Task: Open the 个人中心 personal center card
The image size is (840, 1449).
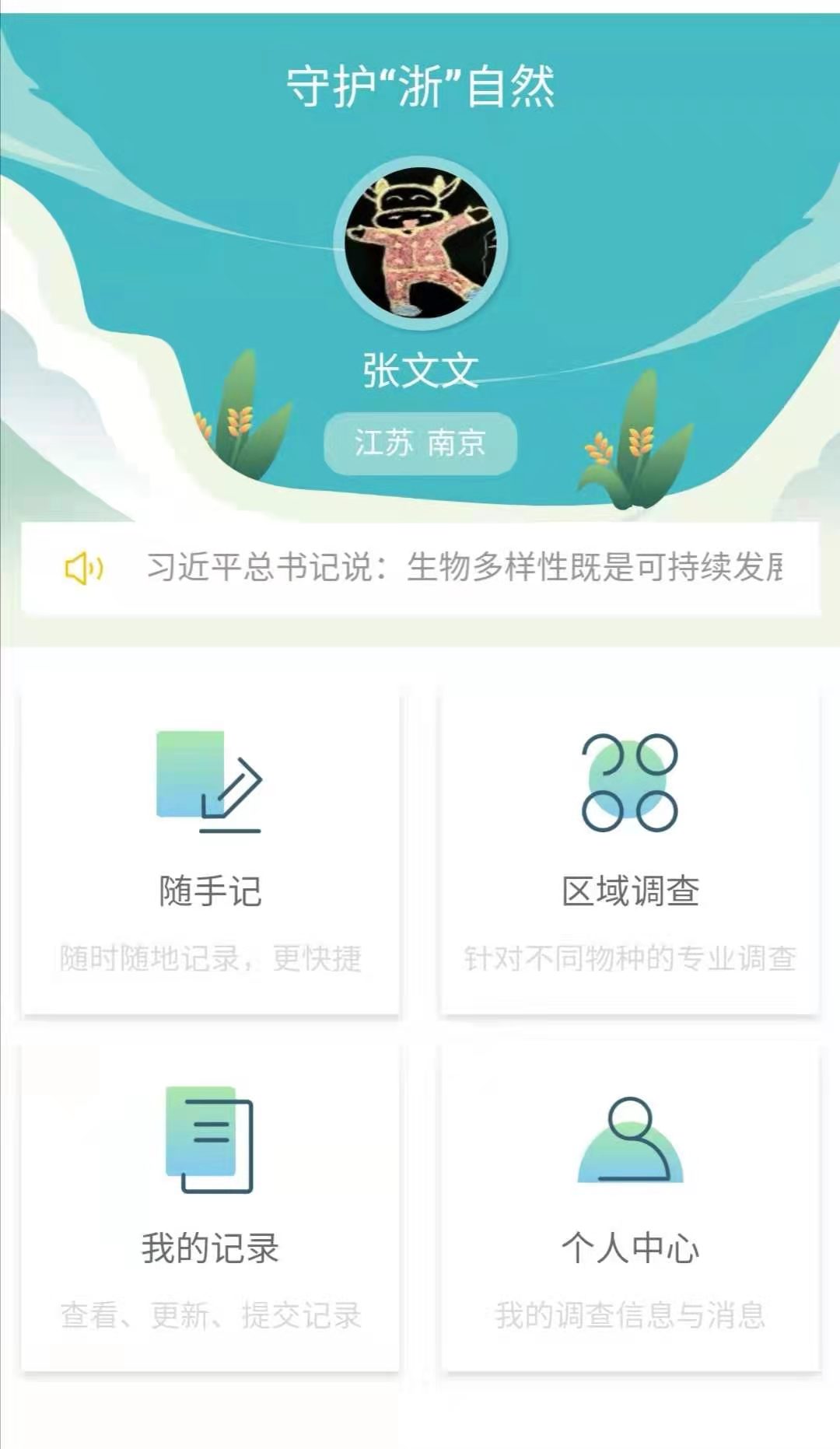Action: pyautogui.click(x=630, y=1207)
